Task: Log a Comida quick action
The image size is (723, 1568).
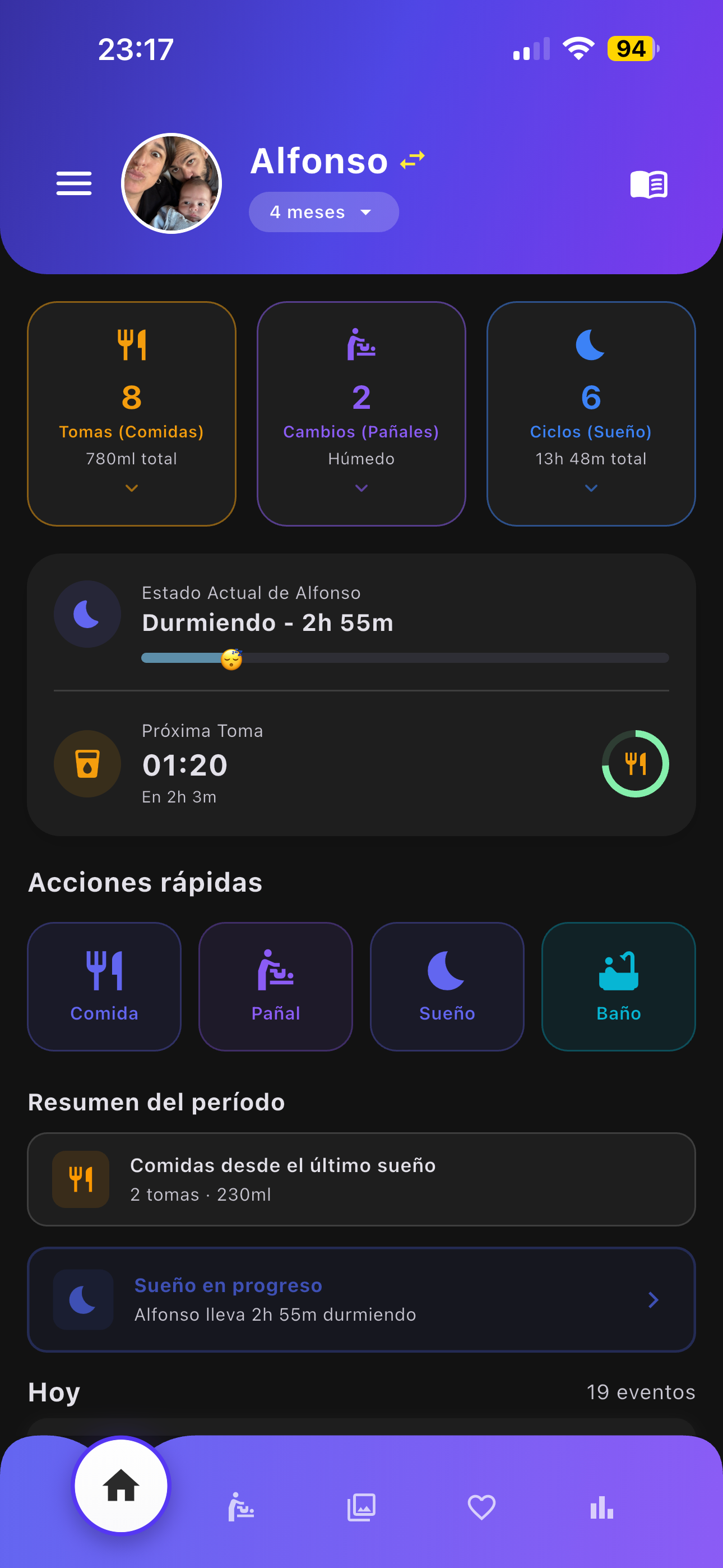Action: (x=104, y=986)
